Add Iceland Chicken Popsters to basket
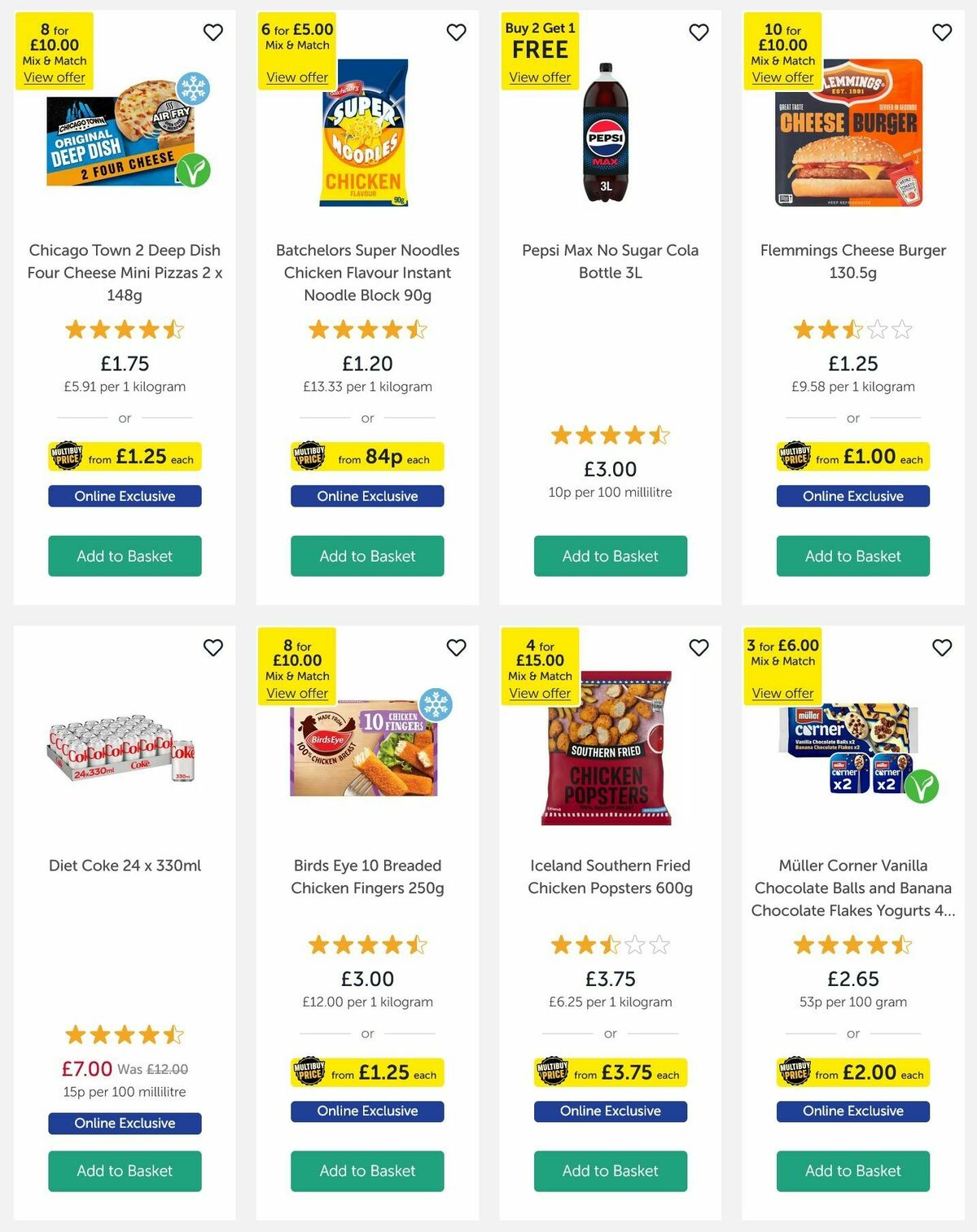977x1232 pixels. pos(610,1171)
